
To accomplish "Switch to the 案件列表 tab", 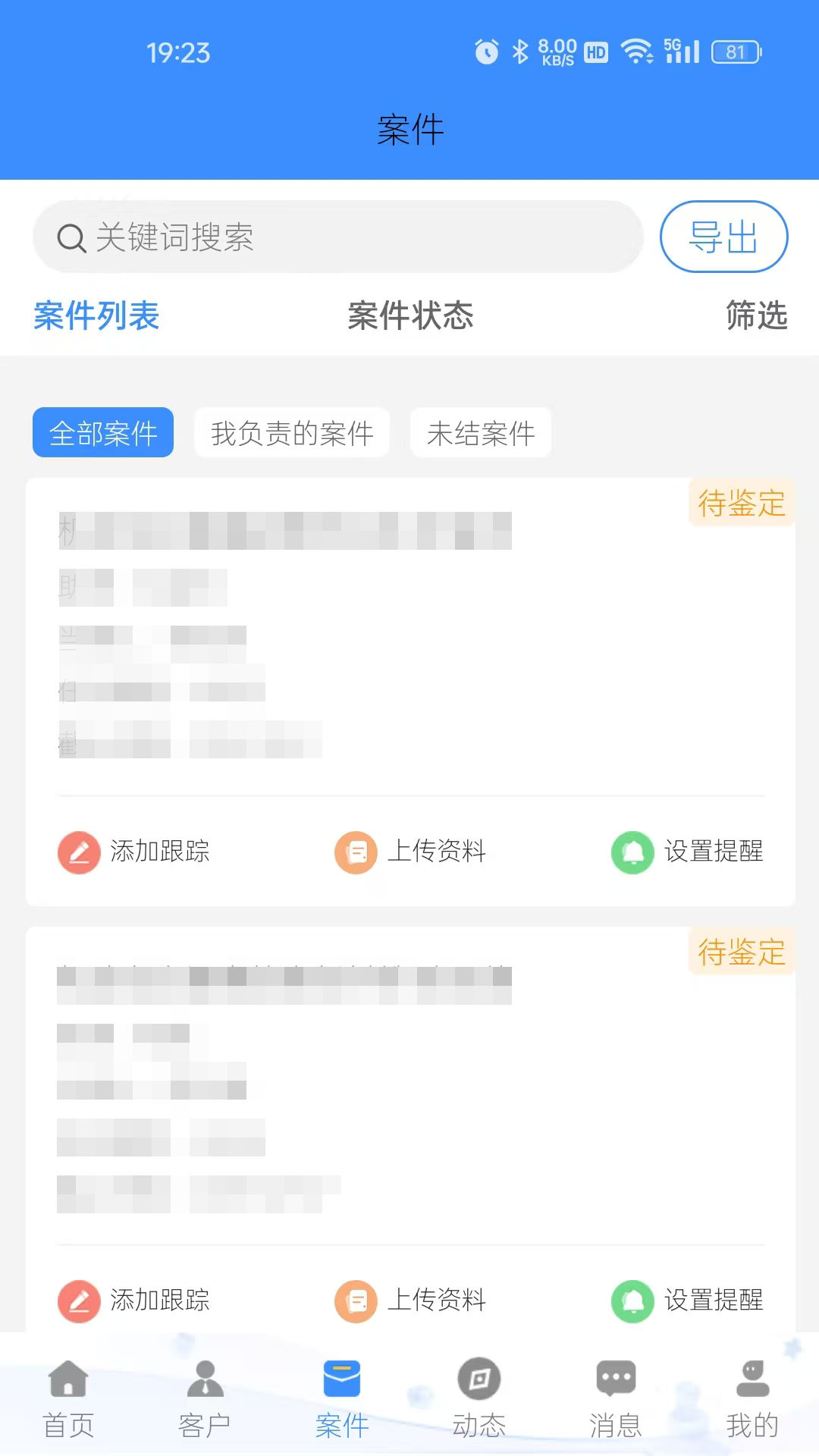I will [x=96, y=315].
